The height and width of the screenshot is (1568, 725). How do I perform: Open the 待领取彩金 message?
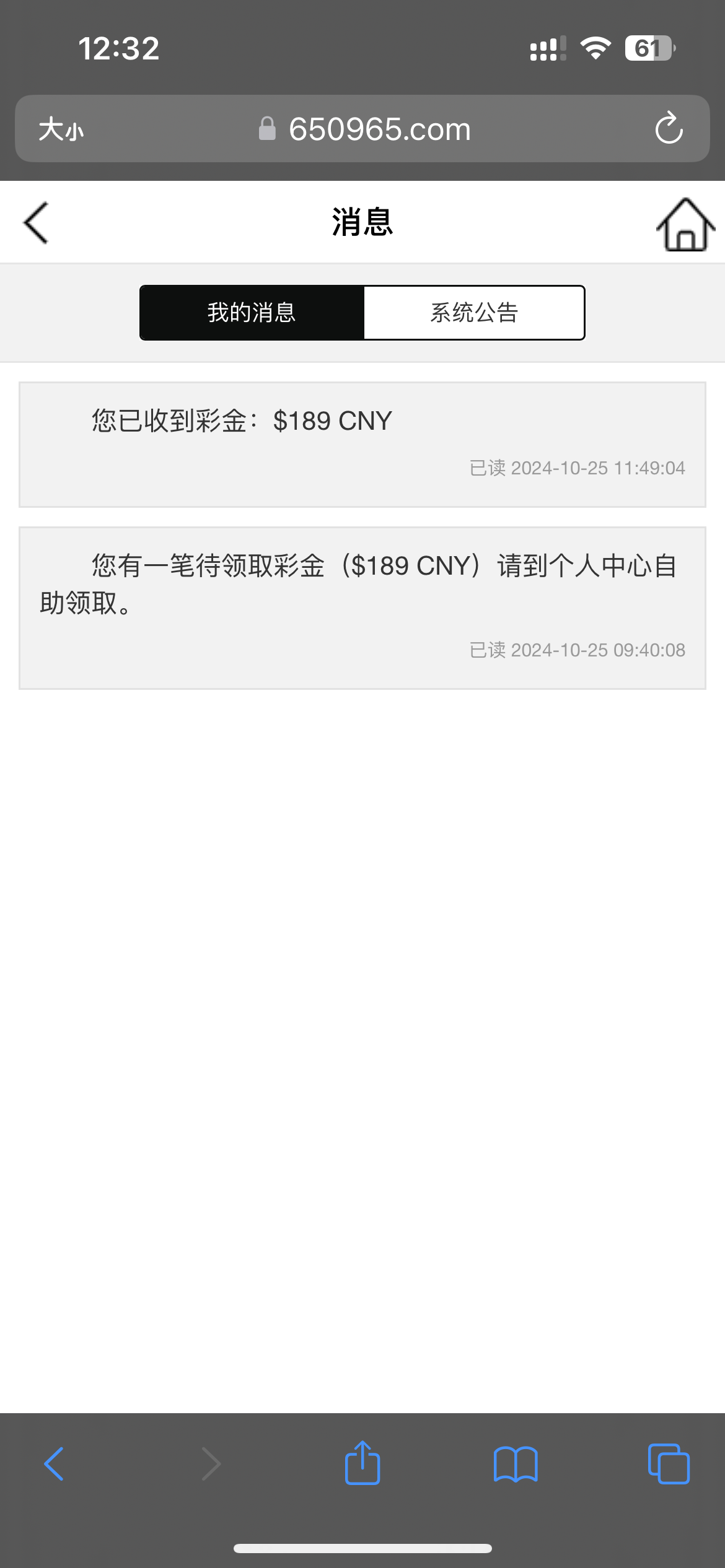[x=362, y=608]
